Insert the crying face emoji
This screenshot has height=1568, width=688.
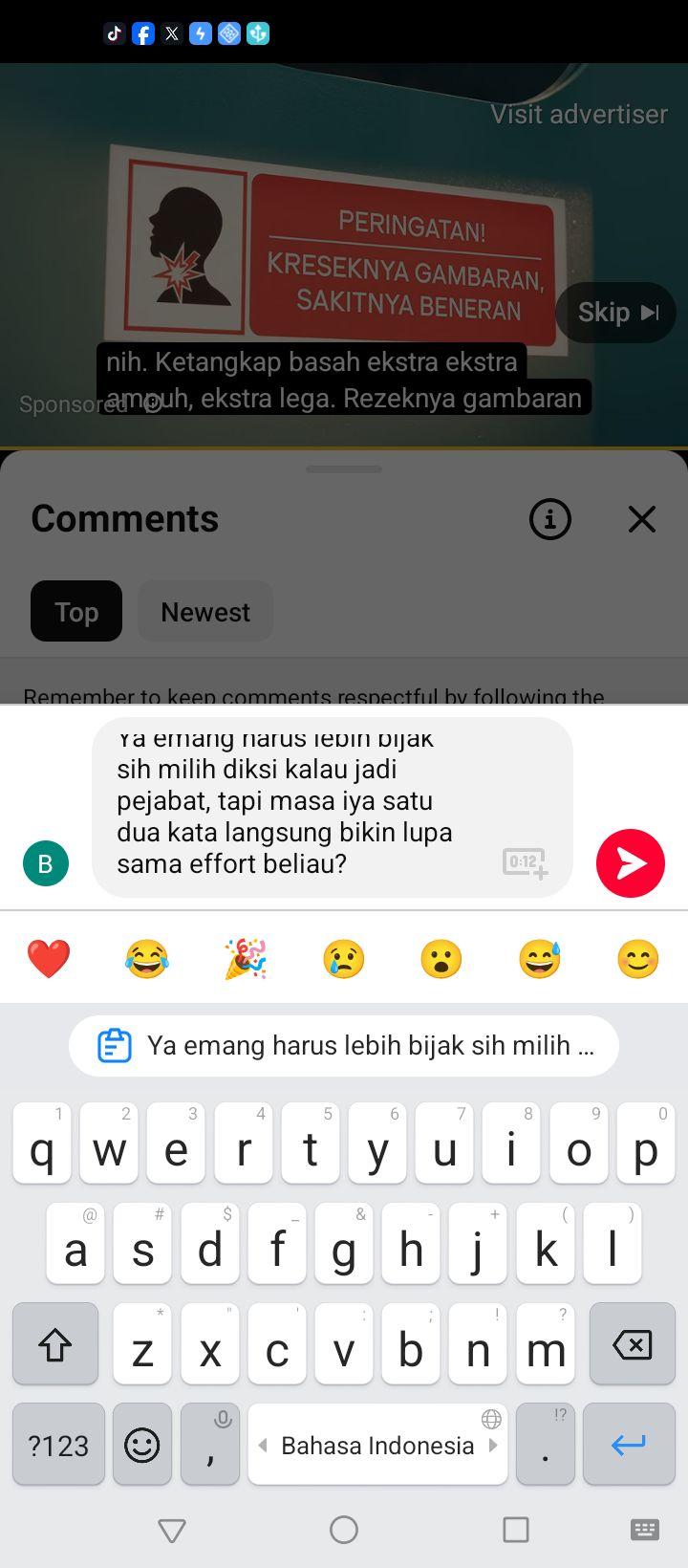(x=344, y=959)
